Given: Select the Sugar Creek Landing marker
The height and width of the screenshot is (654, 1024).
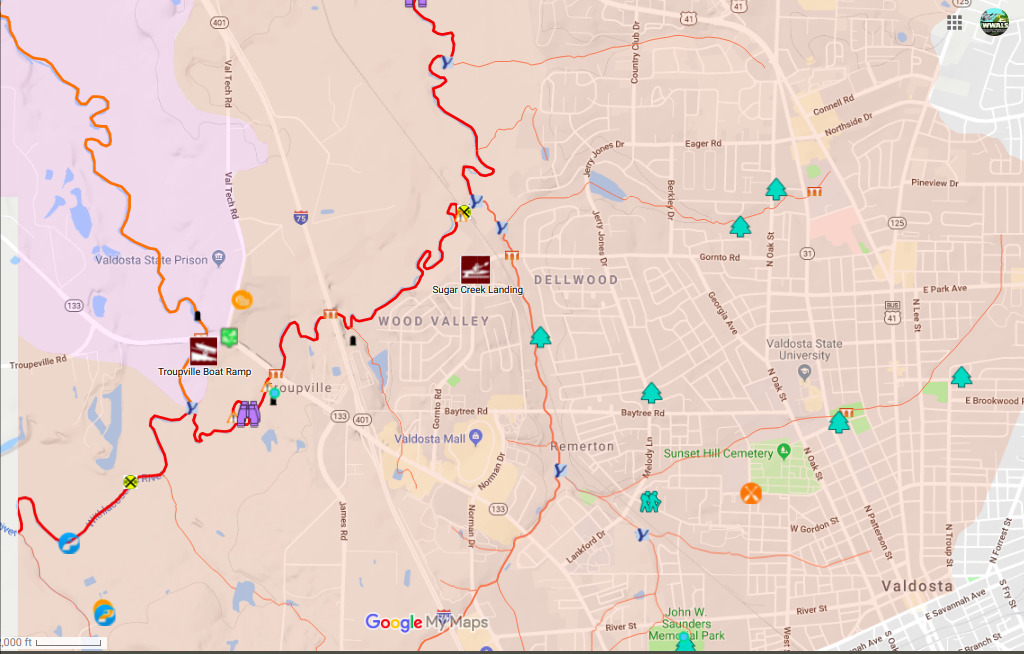Looking at the screenshot, I should 475,269.
